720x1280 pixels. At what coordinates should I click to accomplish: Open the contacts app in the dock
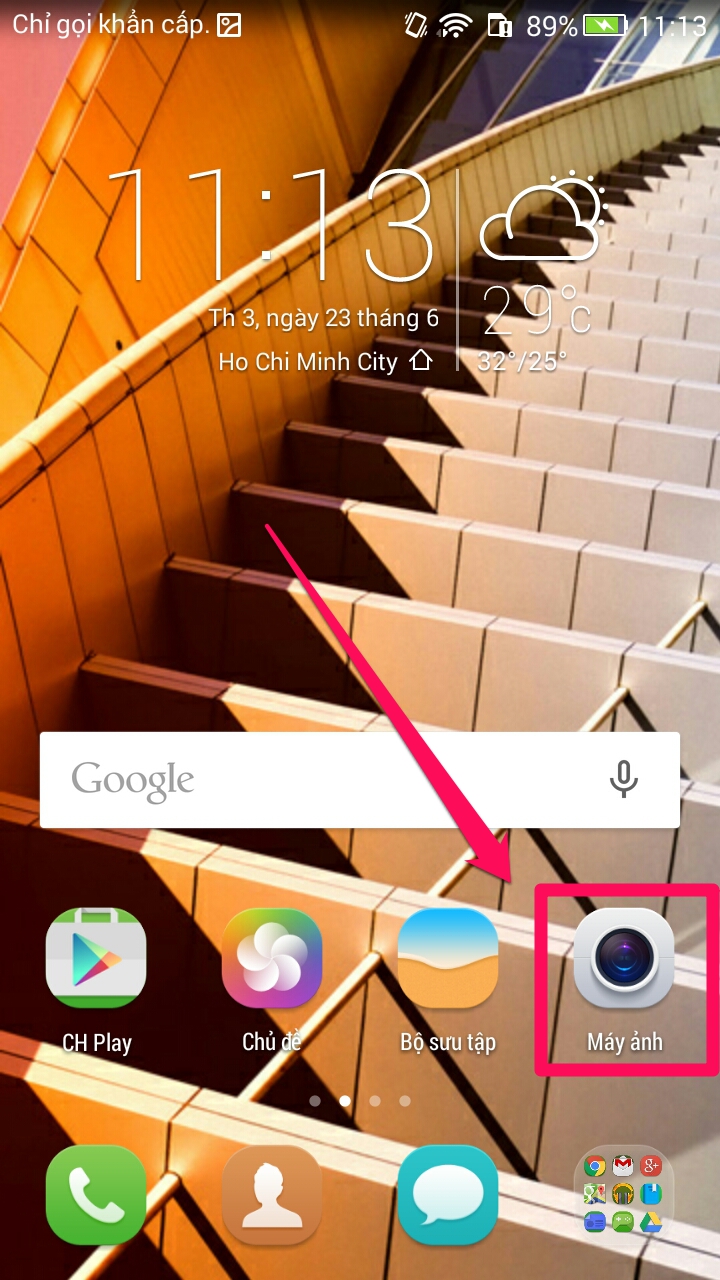(272, 1195)
